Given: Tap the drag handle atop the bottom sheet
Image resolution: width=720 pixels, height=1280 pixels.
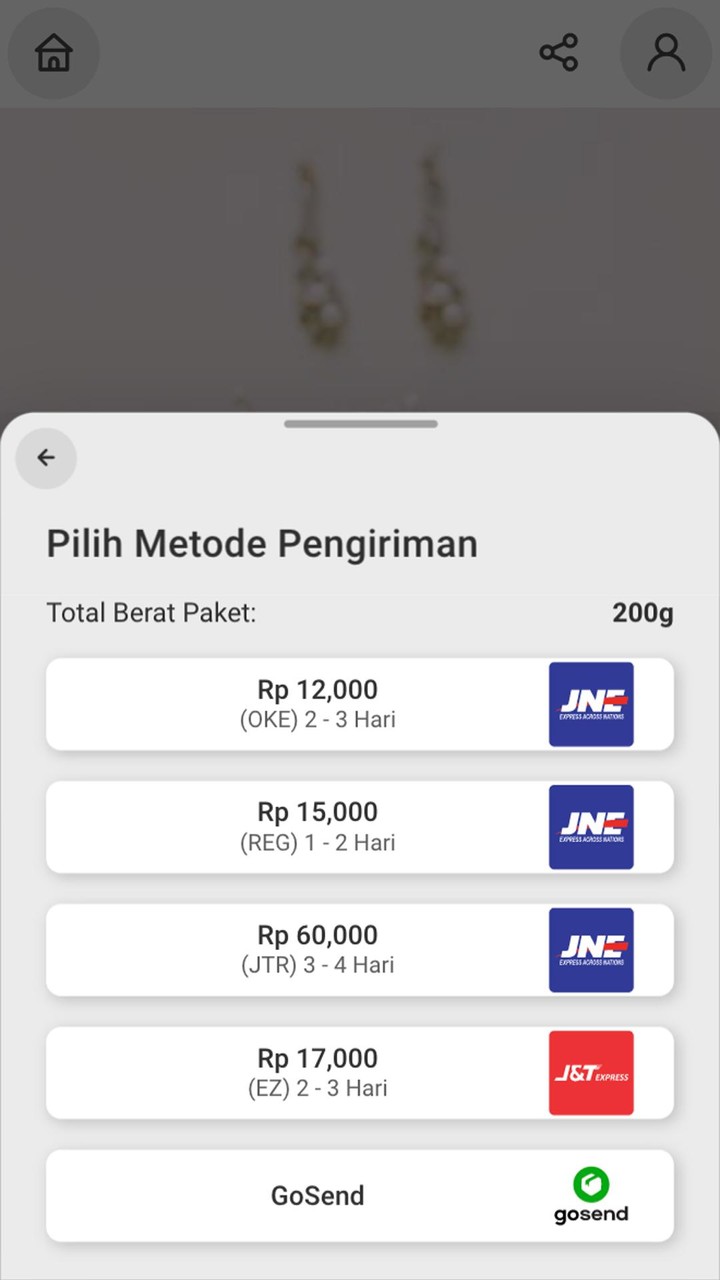Looking at the screenshot, I should (x=360, y=423).
